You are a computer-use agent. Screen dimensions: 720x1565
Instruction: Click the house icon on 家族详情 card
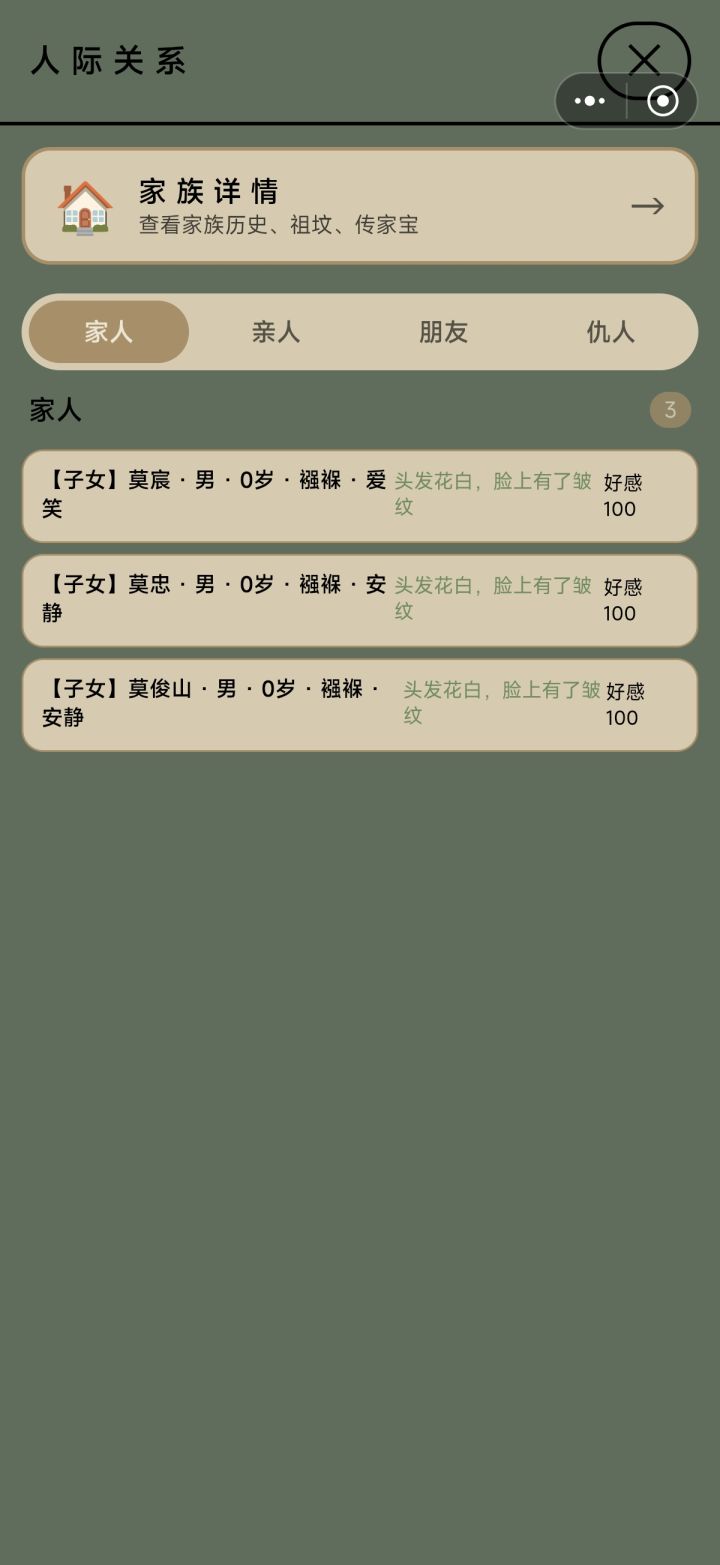84,205
